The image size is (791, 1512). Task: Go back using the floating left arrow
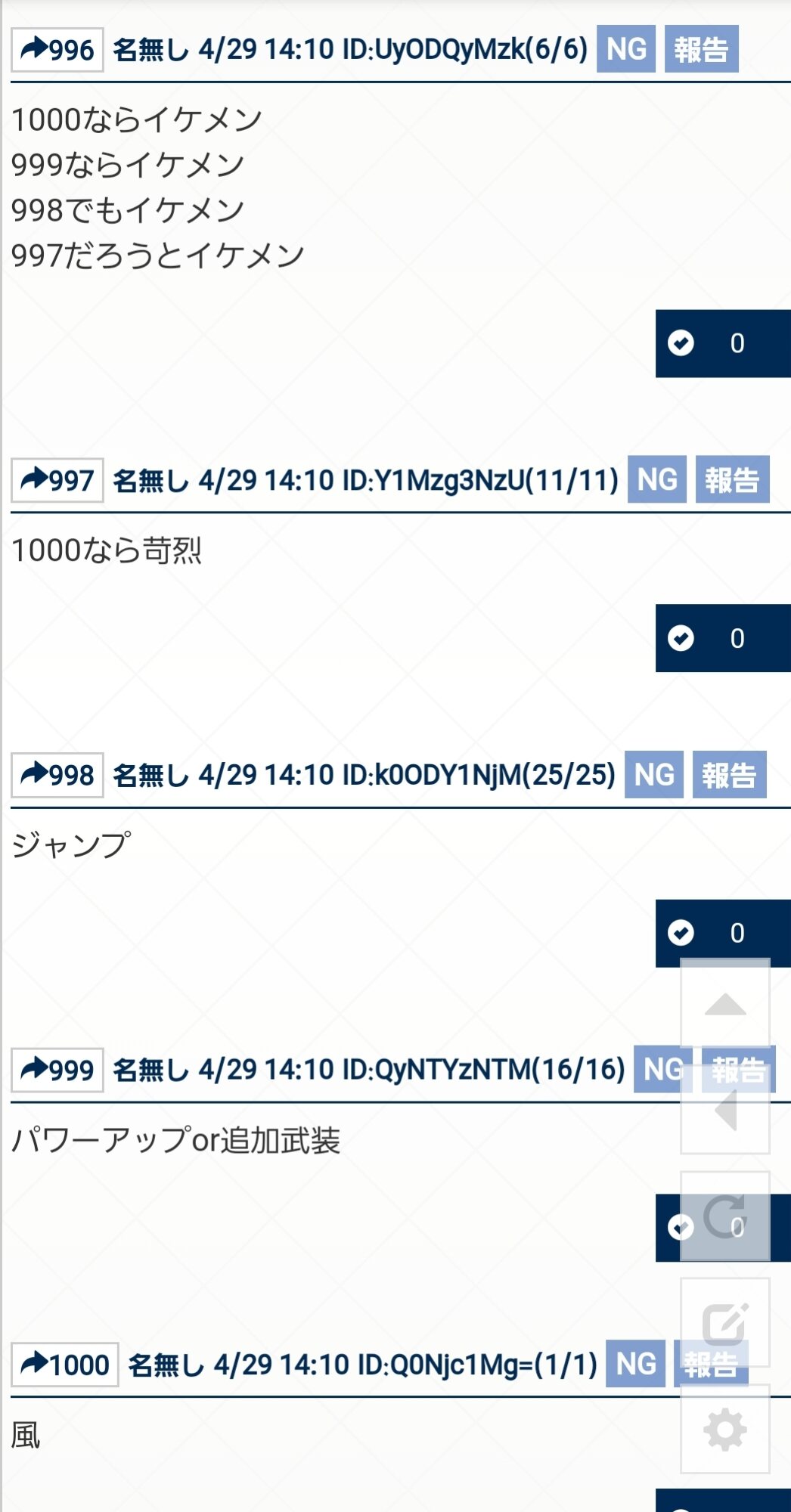725,1110
